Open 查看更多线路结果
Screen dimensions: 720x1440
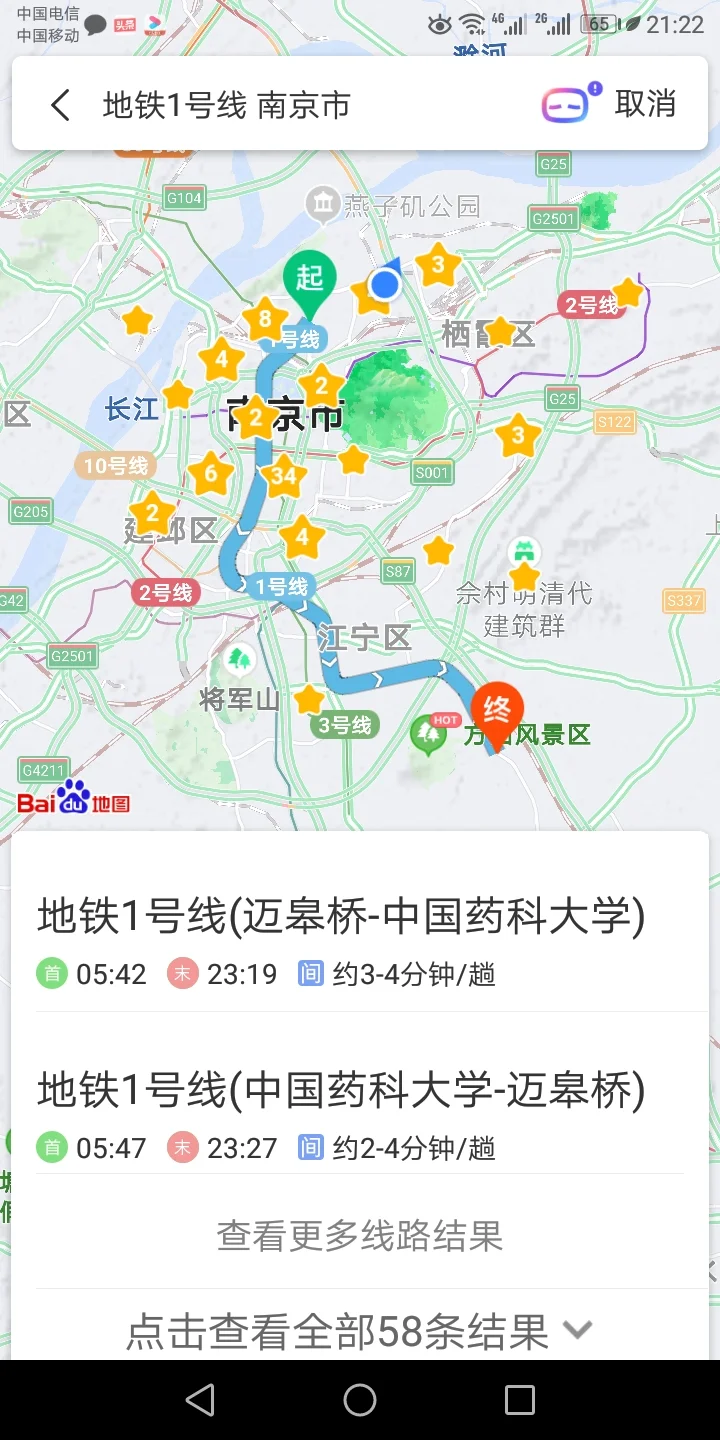tap(359, 1236)
